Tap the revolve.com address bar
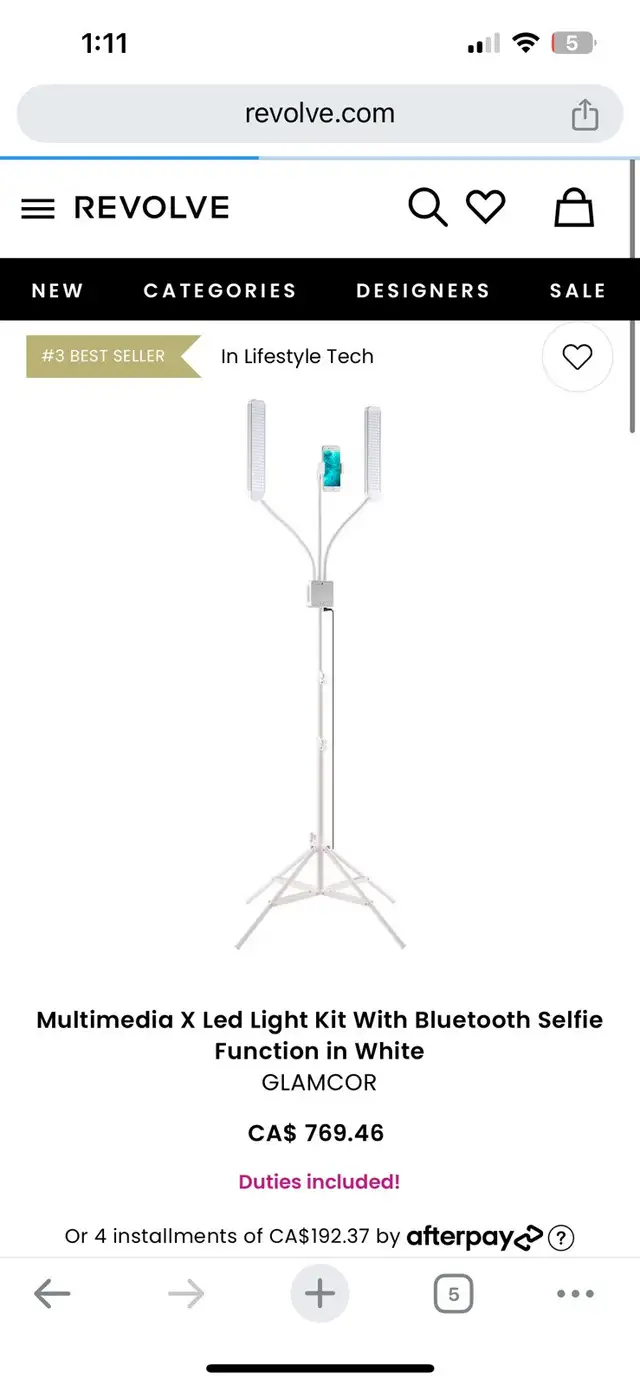 (x=320, y=114)
